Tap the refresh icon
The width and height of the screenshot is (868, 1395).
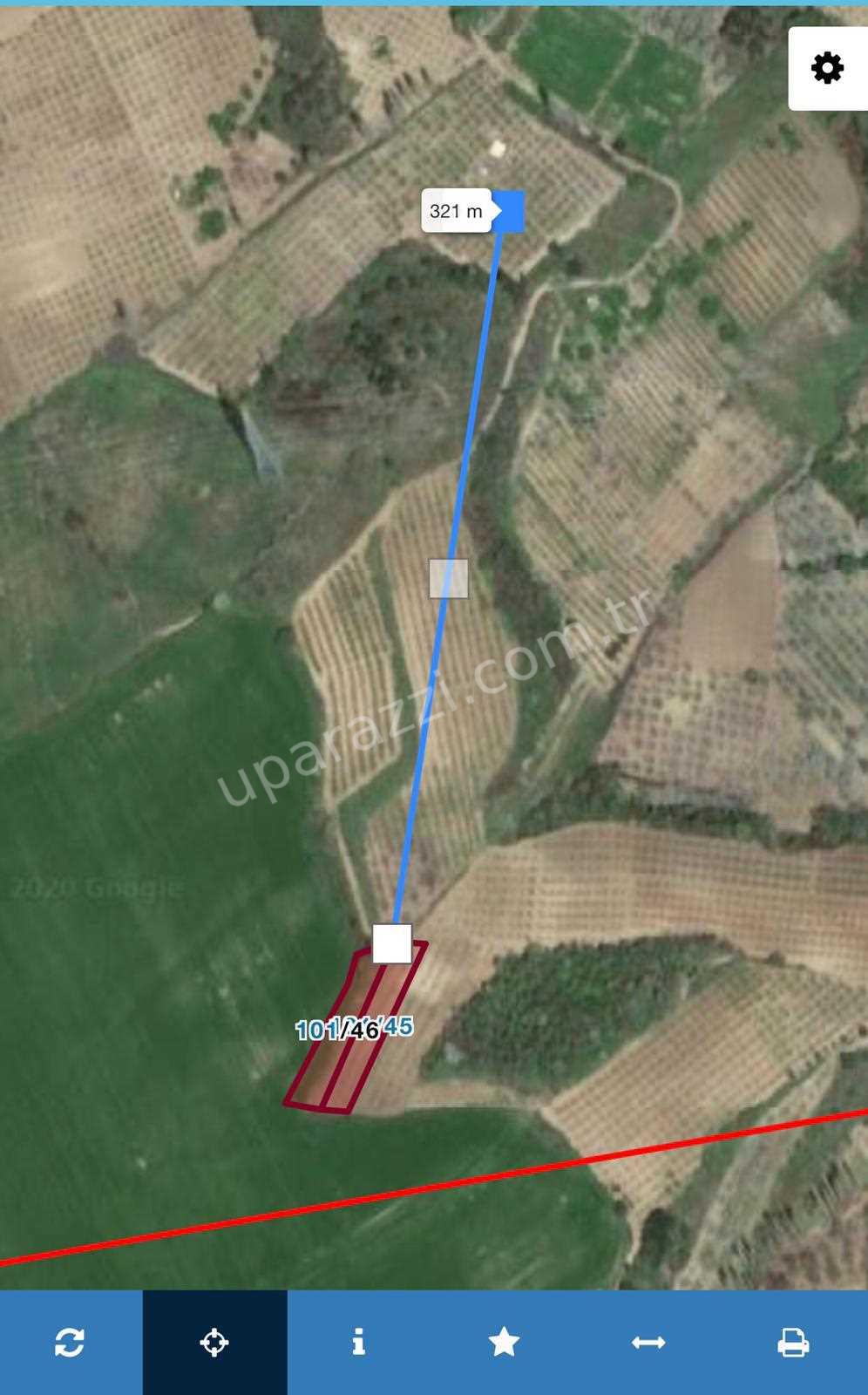(x=70, y=1342)
